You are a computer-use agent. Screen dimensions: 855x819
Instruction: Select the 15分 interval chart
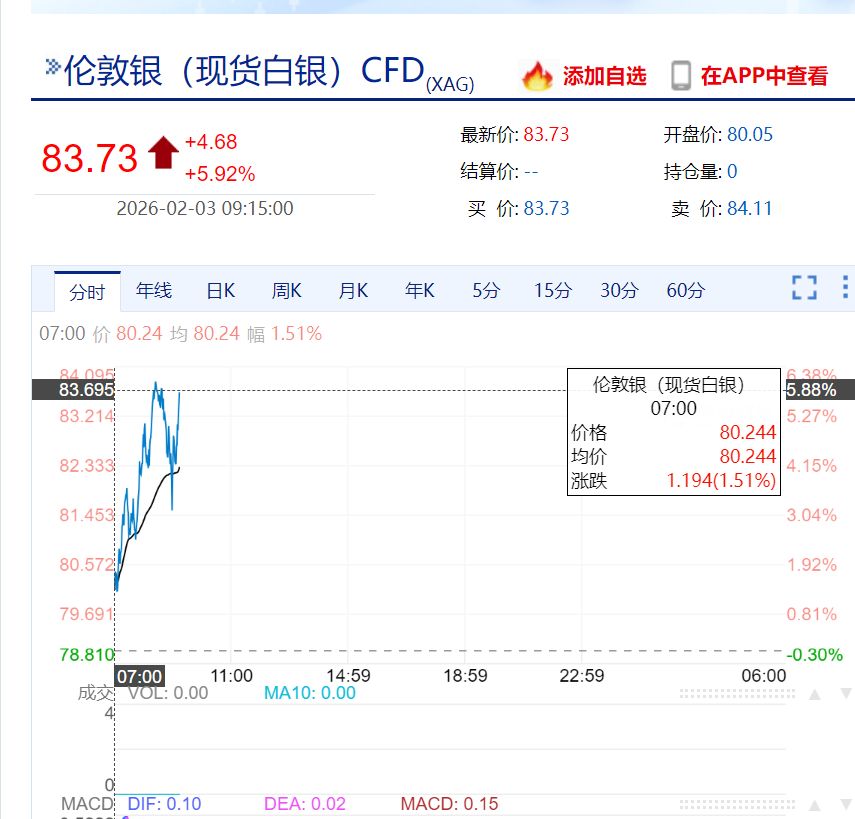552,291
